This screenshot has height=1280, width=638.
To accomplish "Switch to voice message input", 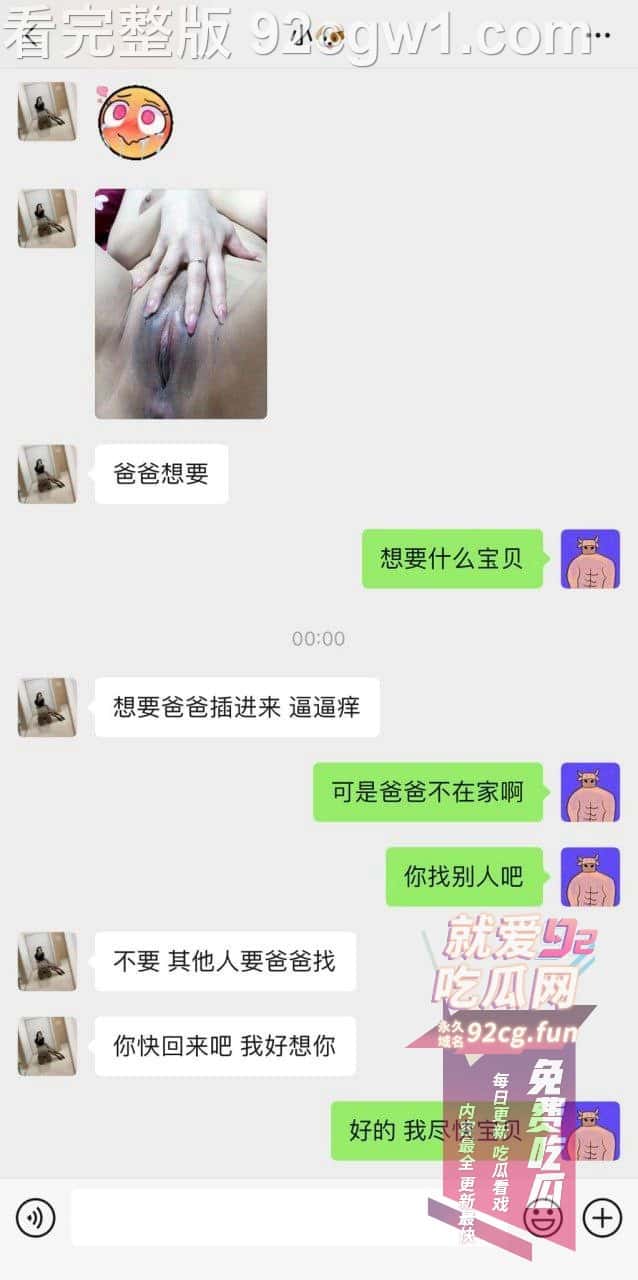I will pyautogui.click(x=37, y=1217).
